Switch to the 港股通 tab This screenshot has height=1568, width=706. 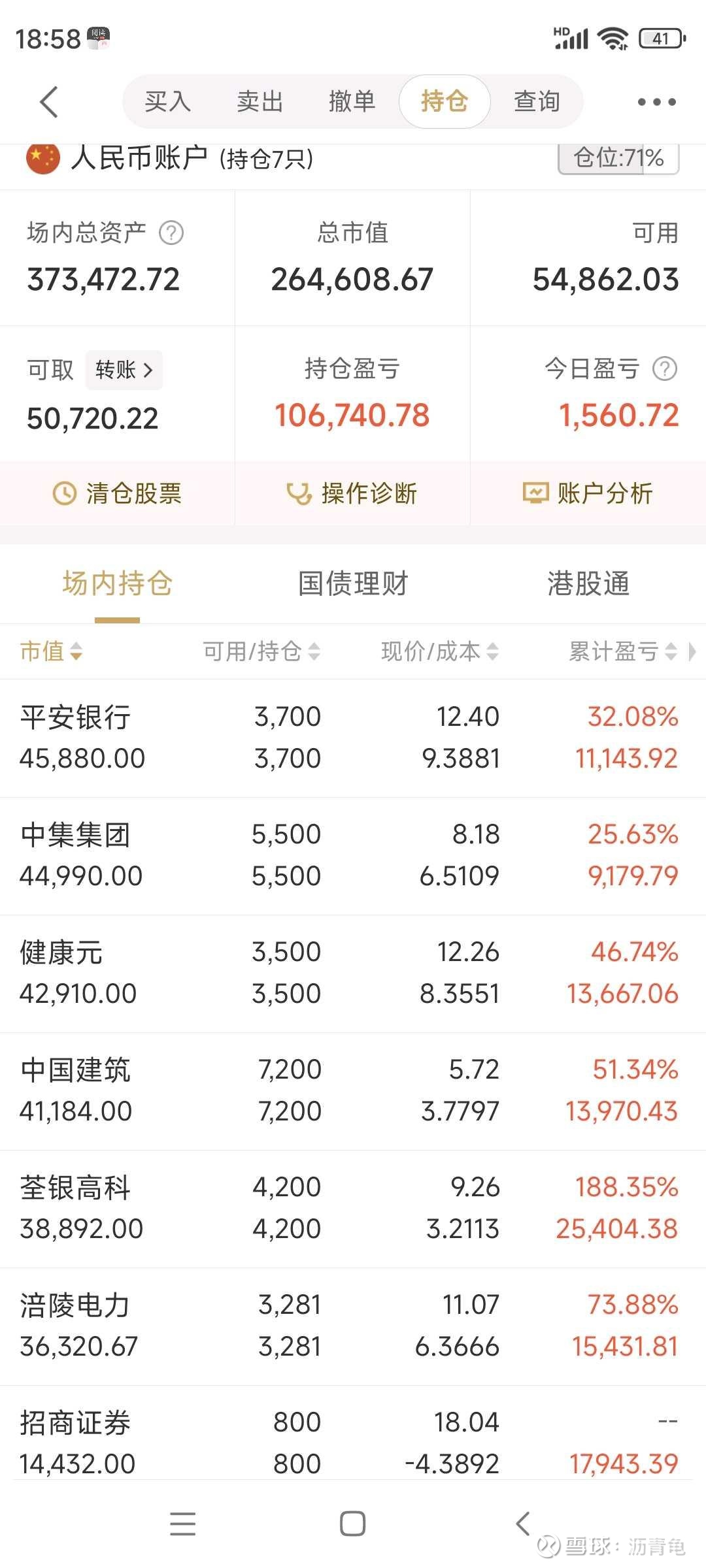point(588,583)
